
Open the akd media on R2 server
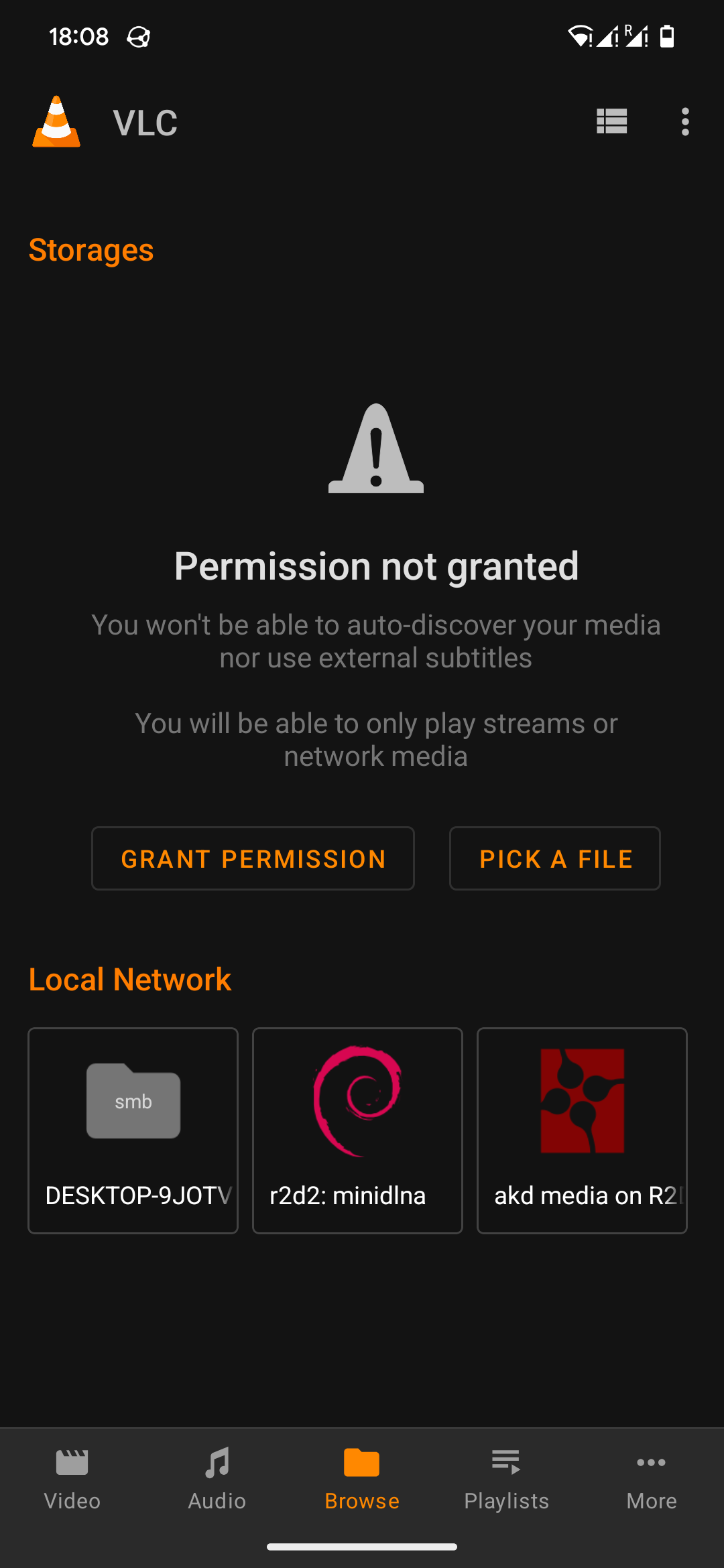pyautogui.click(x=582, y=1130)
